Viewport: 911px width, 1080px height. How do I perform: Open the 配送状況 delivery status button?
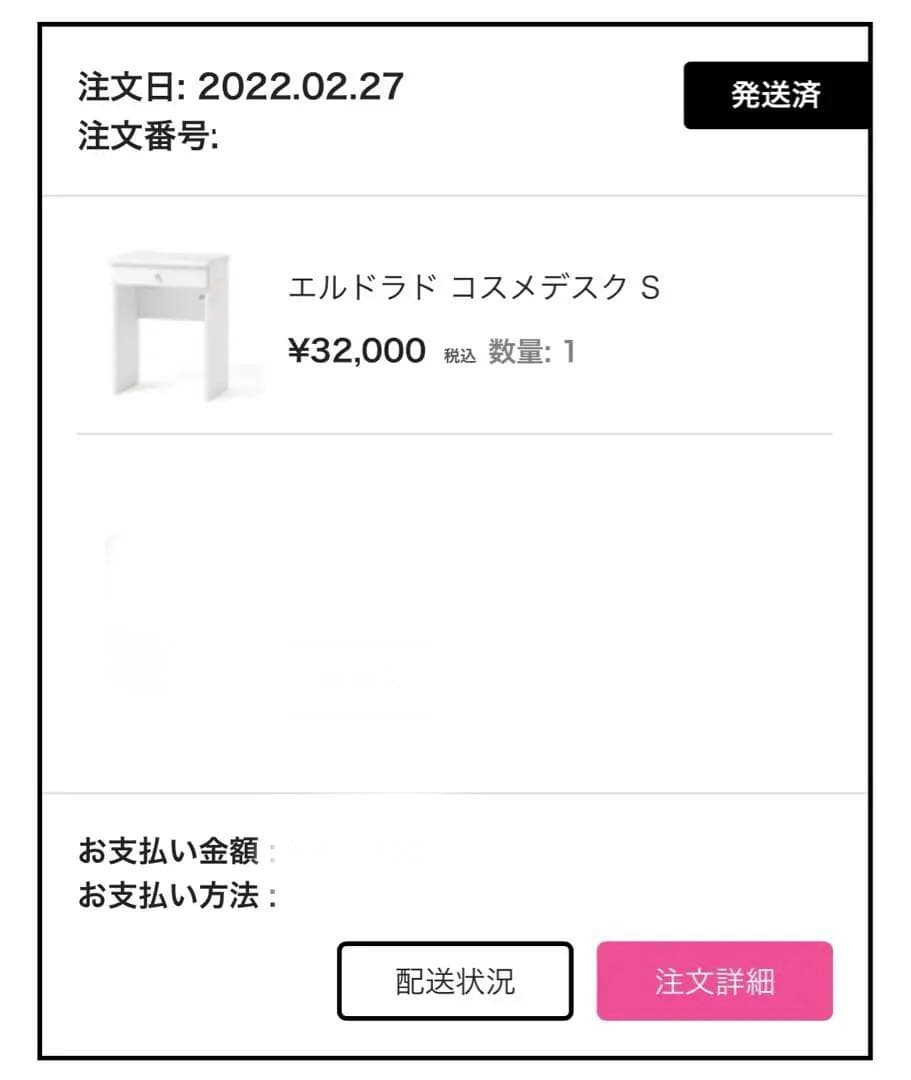[x=455, y=982]
